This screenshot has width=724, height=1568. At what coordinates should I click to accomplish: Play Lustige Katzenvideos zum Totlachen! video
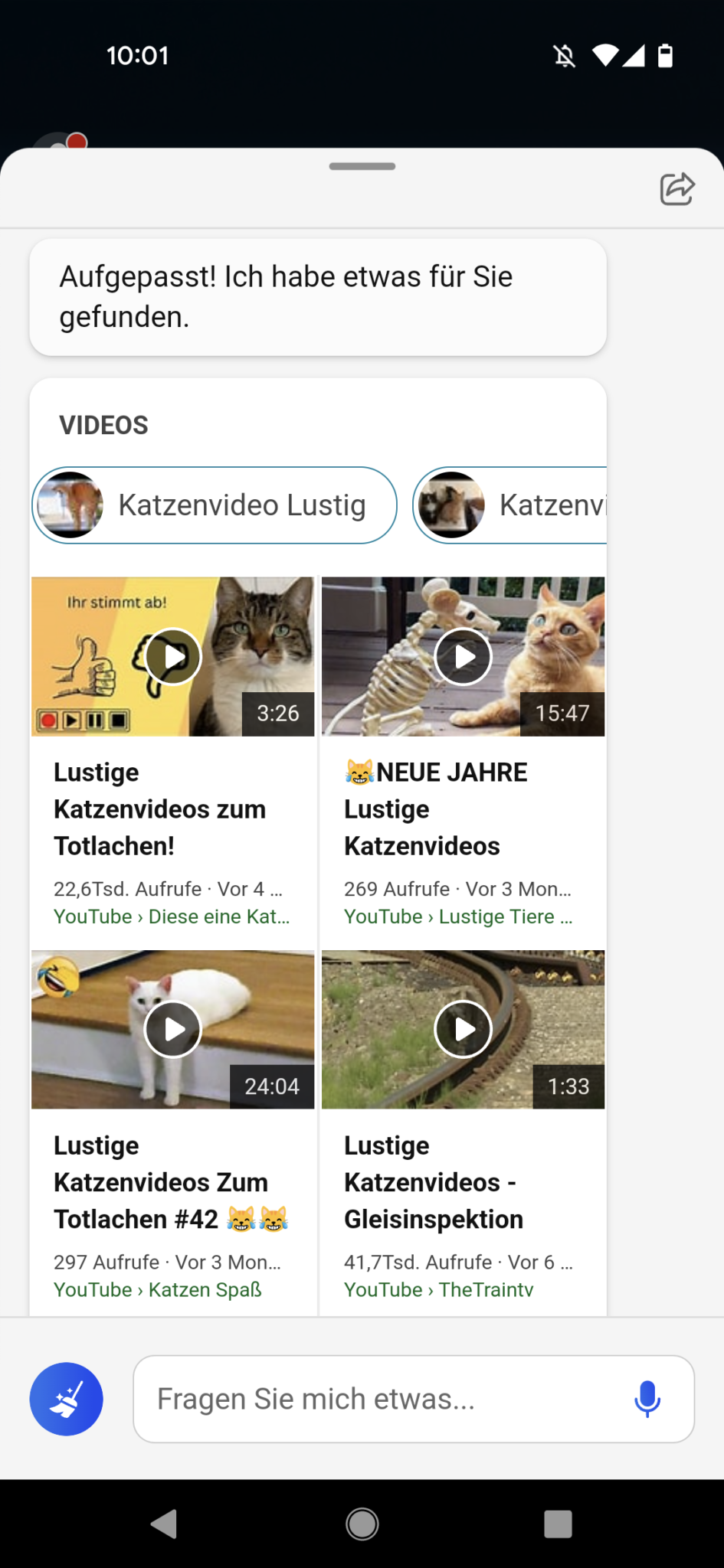173,657
